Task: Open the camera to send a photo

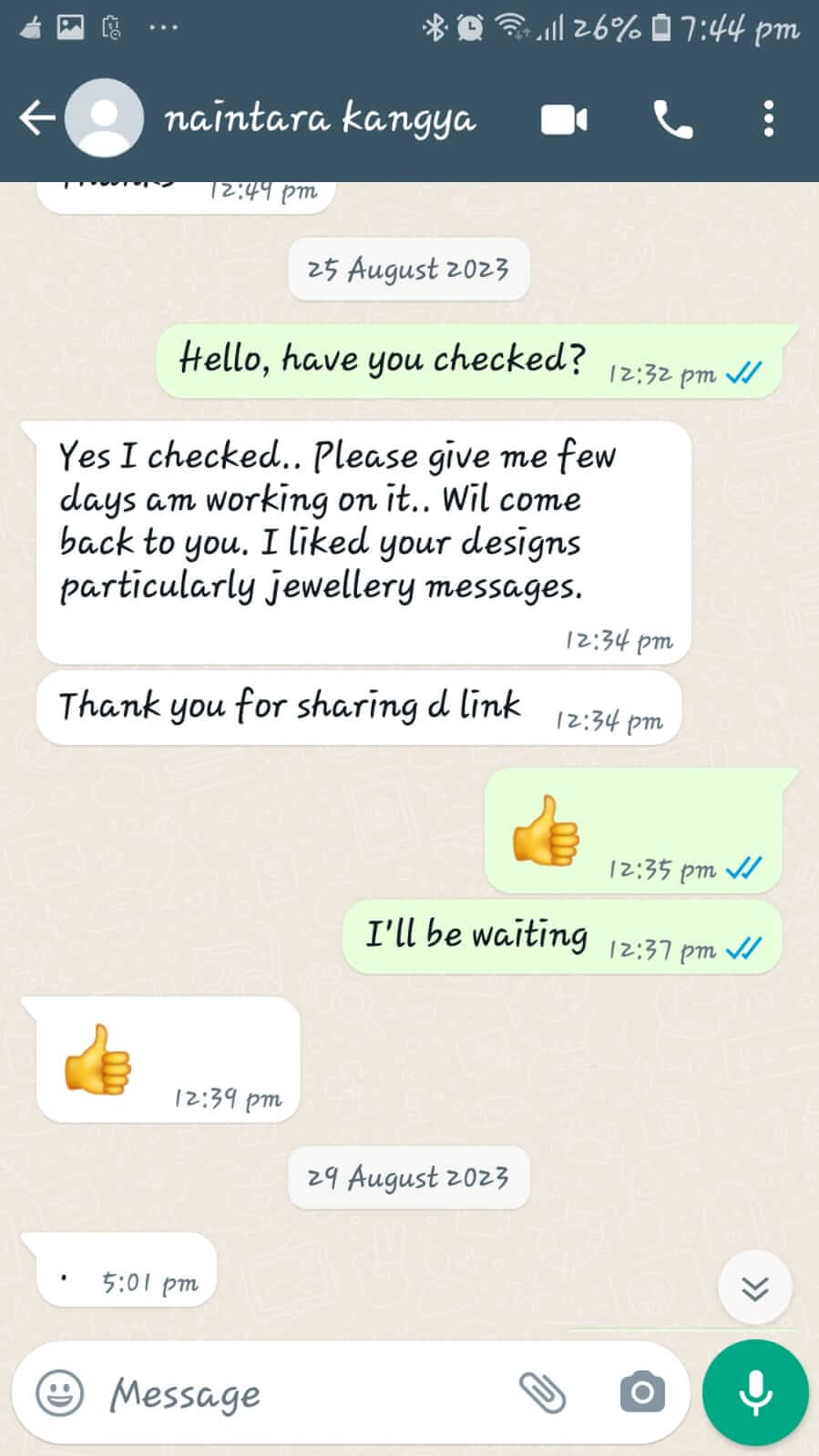Action: click(642, 1392)
